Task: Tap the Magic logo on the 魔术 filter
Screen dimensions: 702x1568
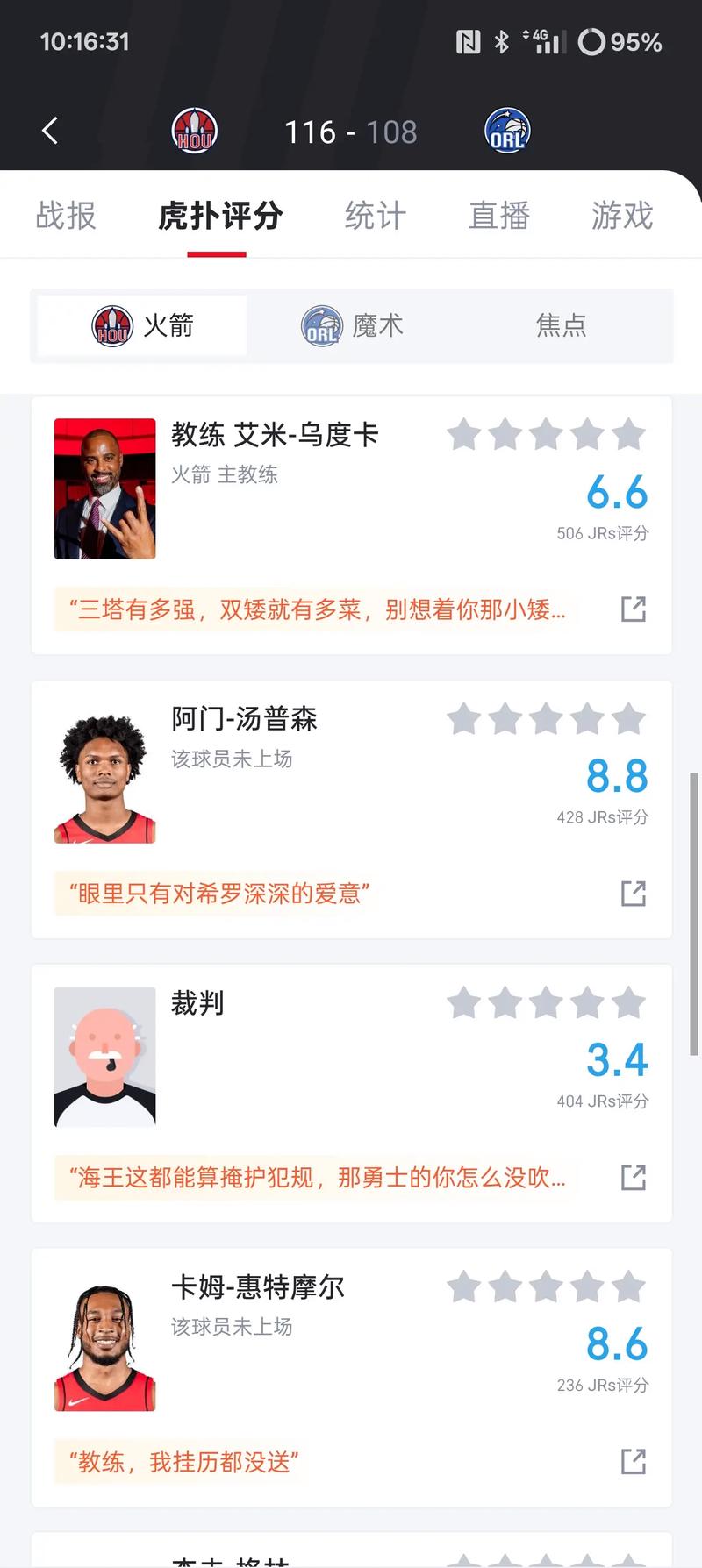Action: tap(322, 324)
